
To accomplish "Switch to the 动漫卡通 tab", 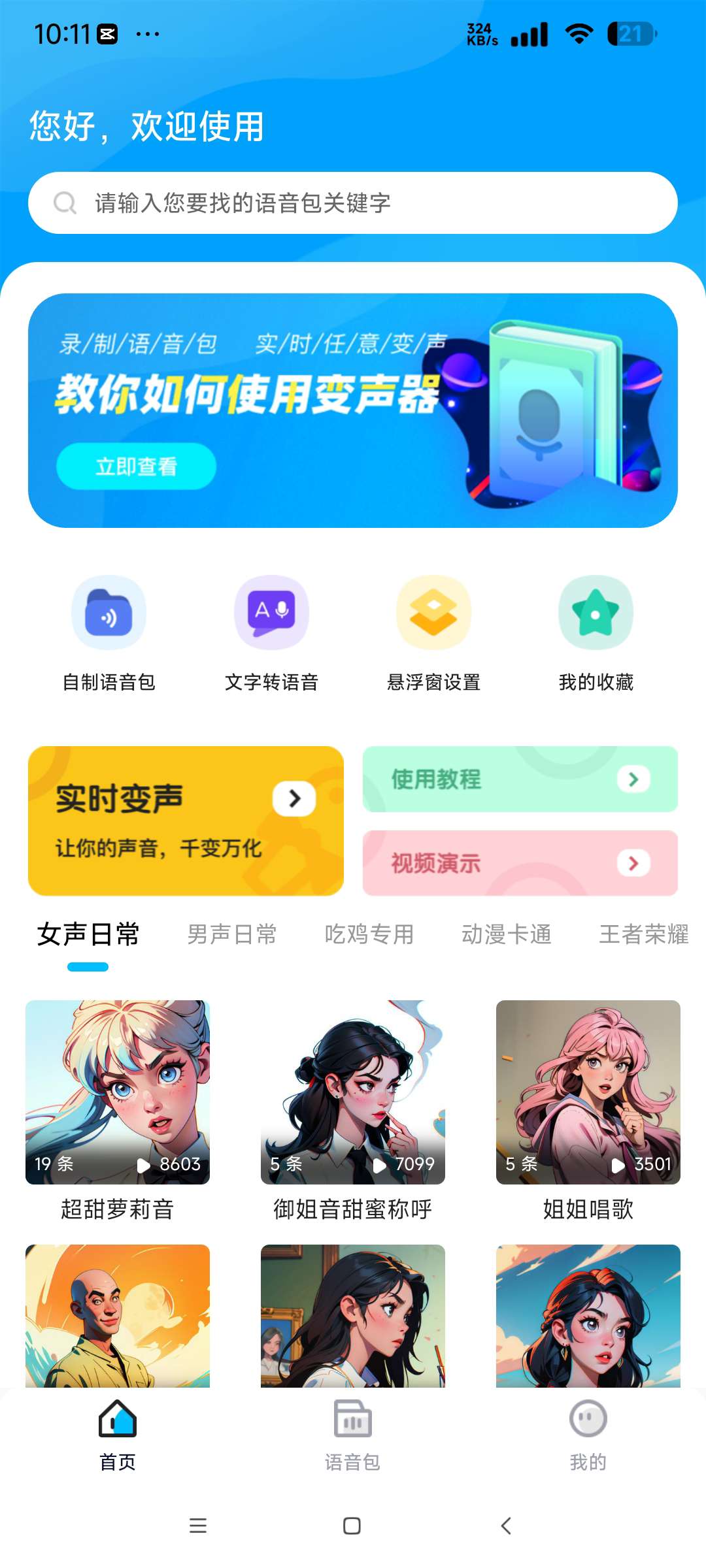I will click(507, 934).
